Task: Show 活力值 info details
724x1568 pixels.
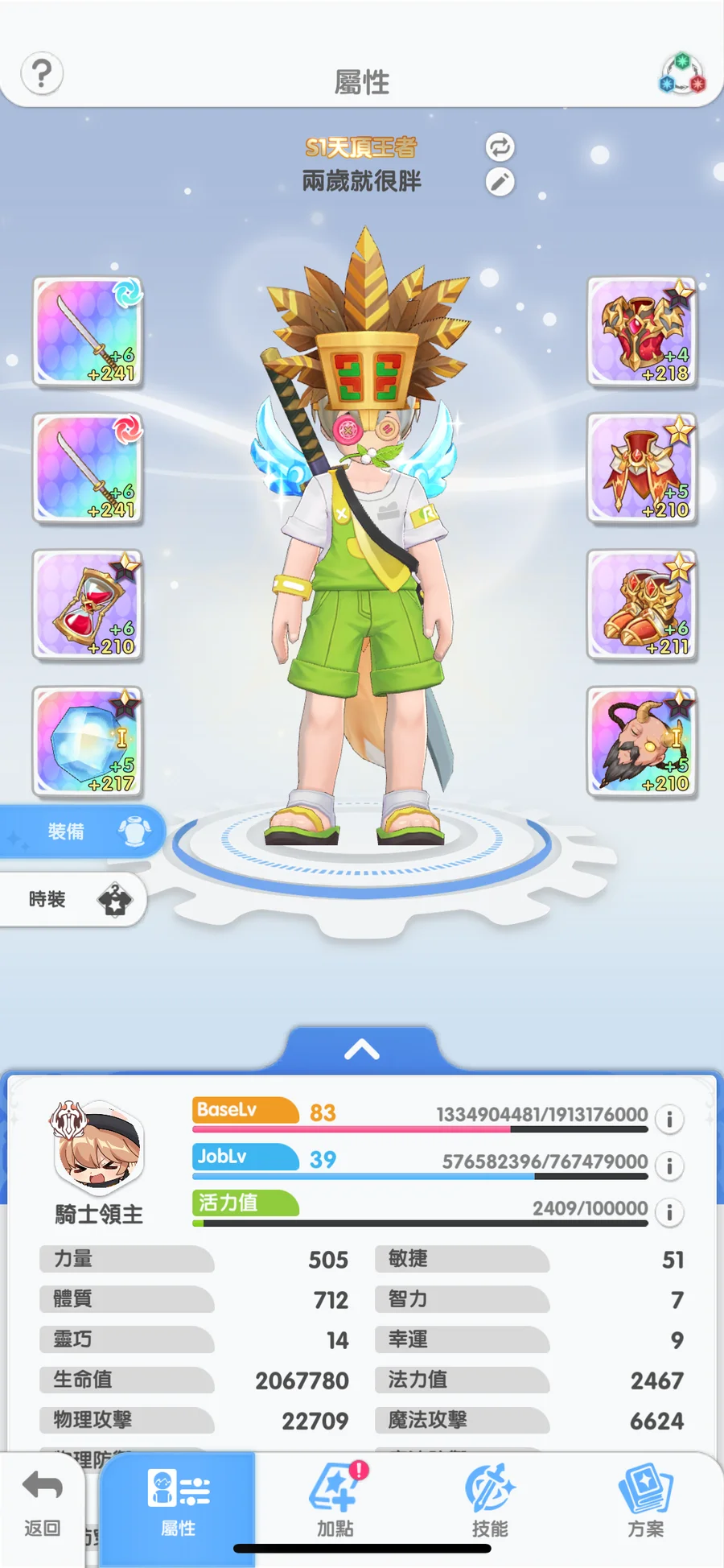Action: [669, 1212]
